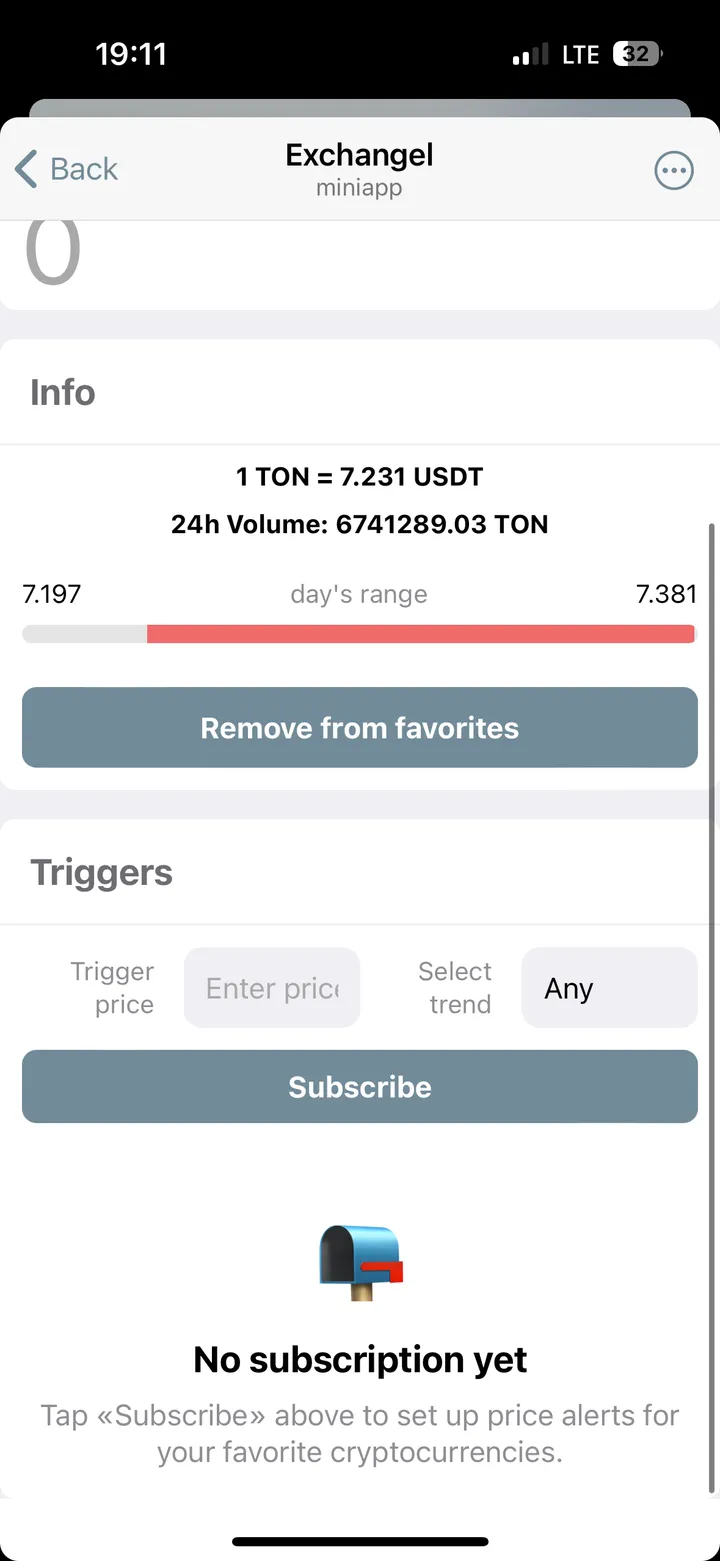Click the red day's range progress bar

420,633
